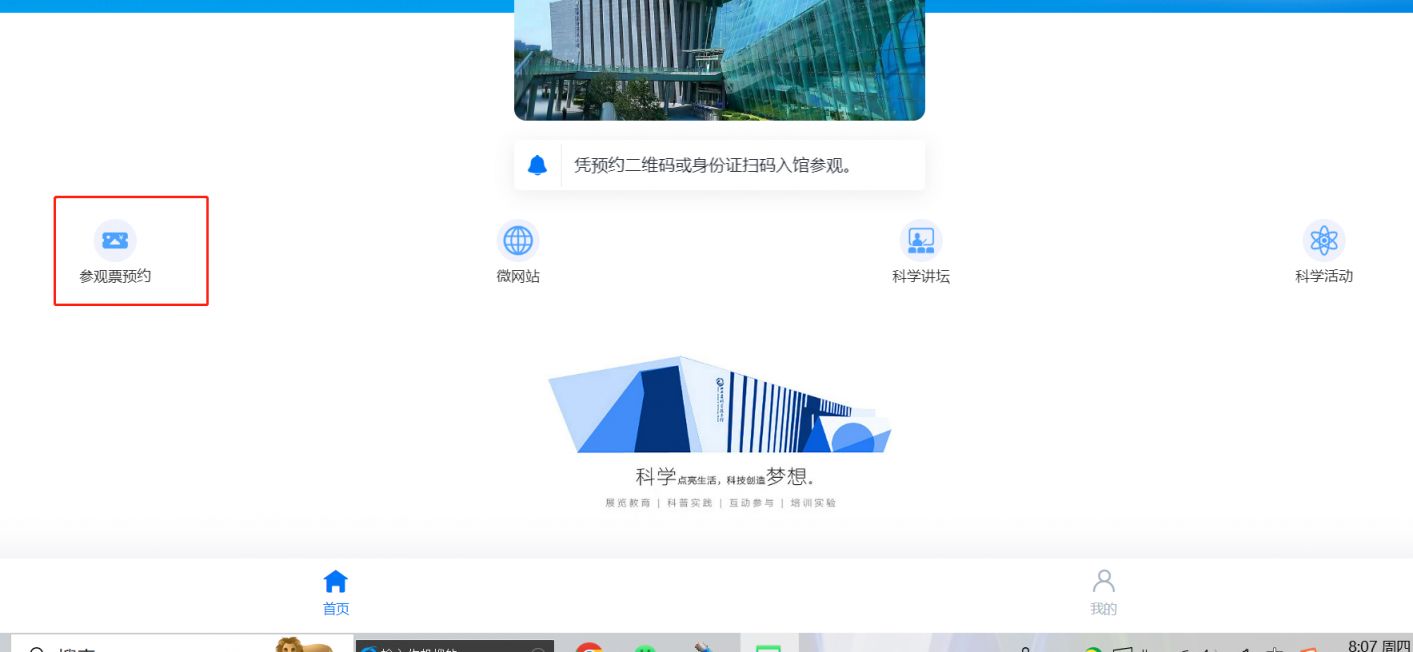
Task: Open the notice about QR code entry
Action: [712, 165]
